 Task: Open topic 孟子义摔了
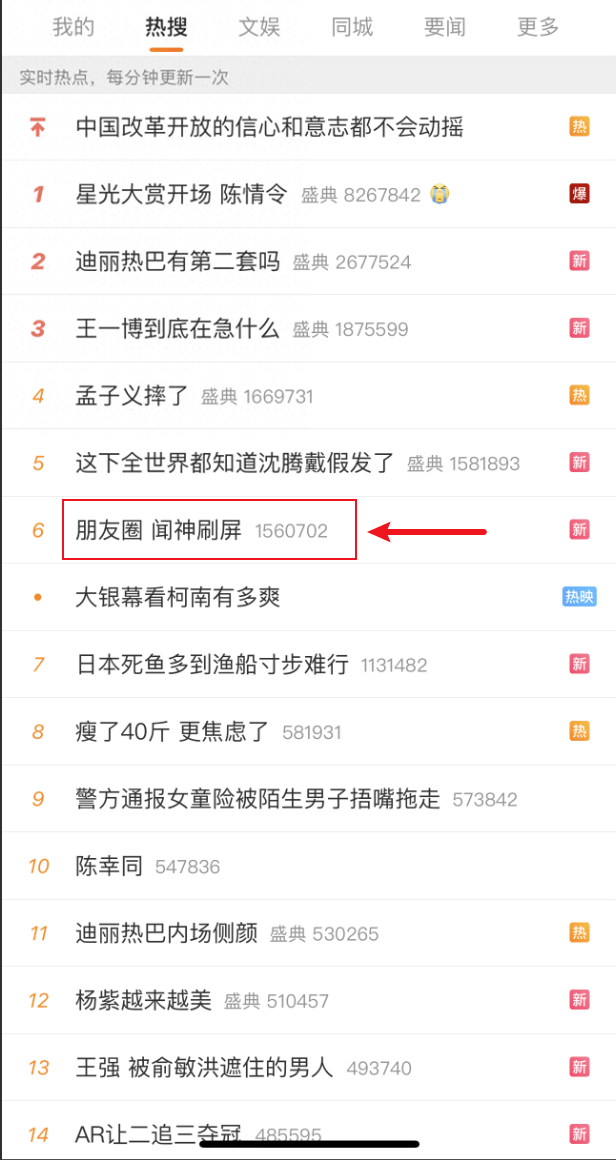[x=132, y=396]
